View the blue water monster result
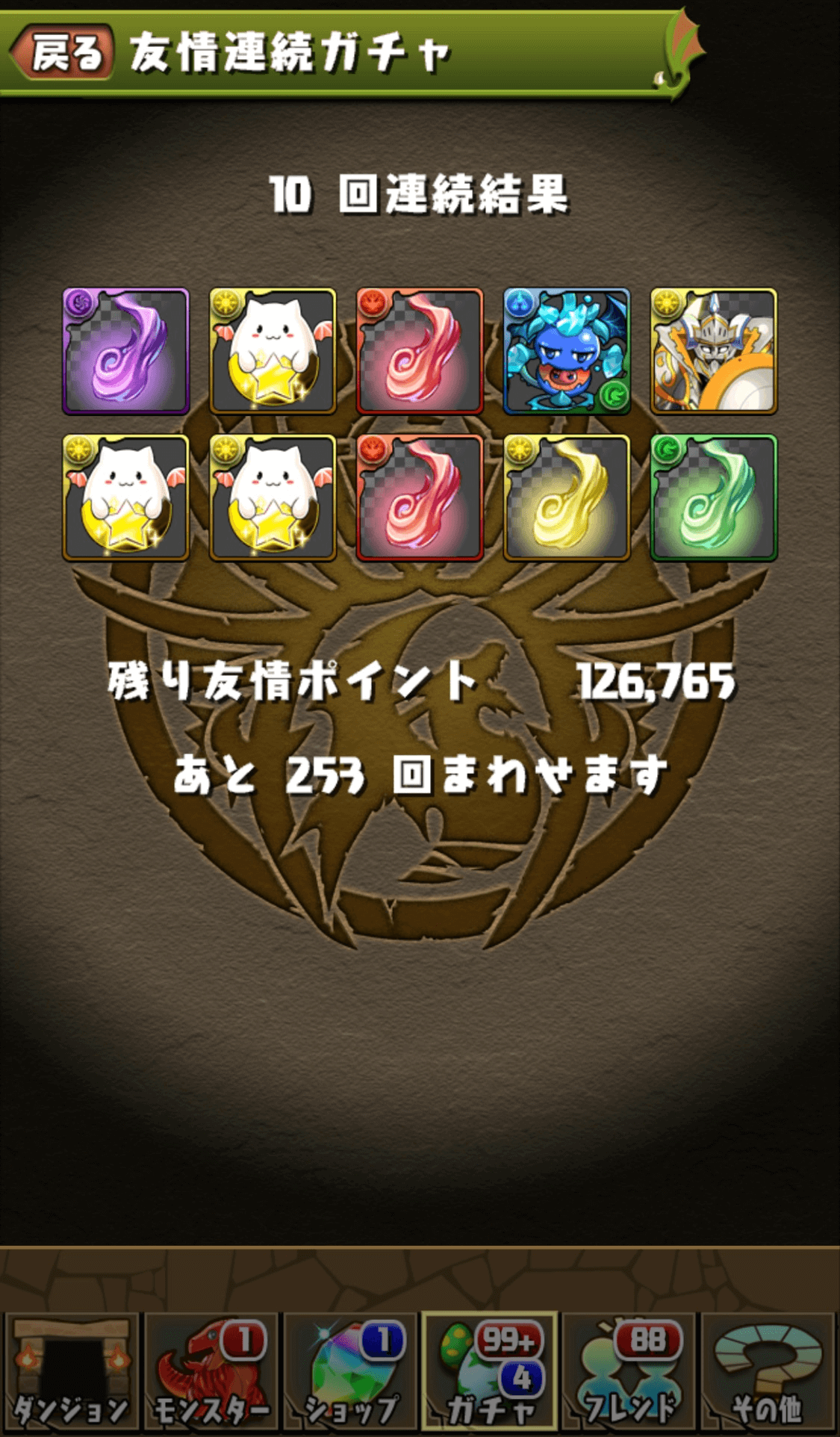Image resolution: width=840 pixels, height=1437 pixels. 567,351
